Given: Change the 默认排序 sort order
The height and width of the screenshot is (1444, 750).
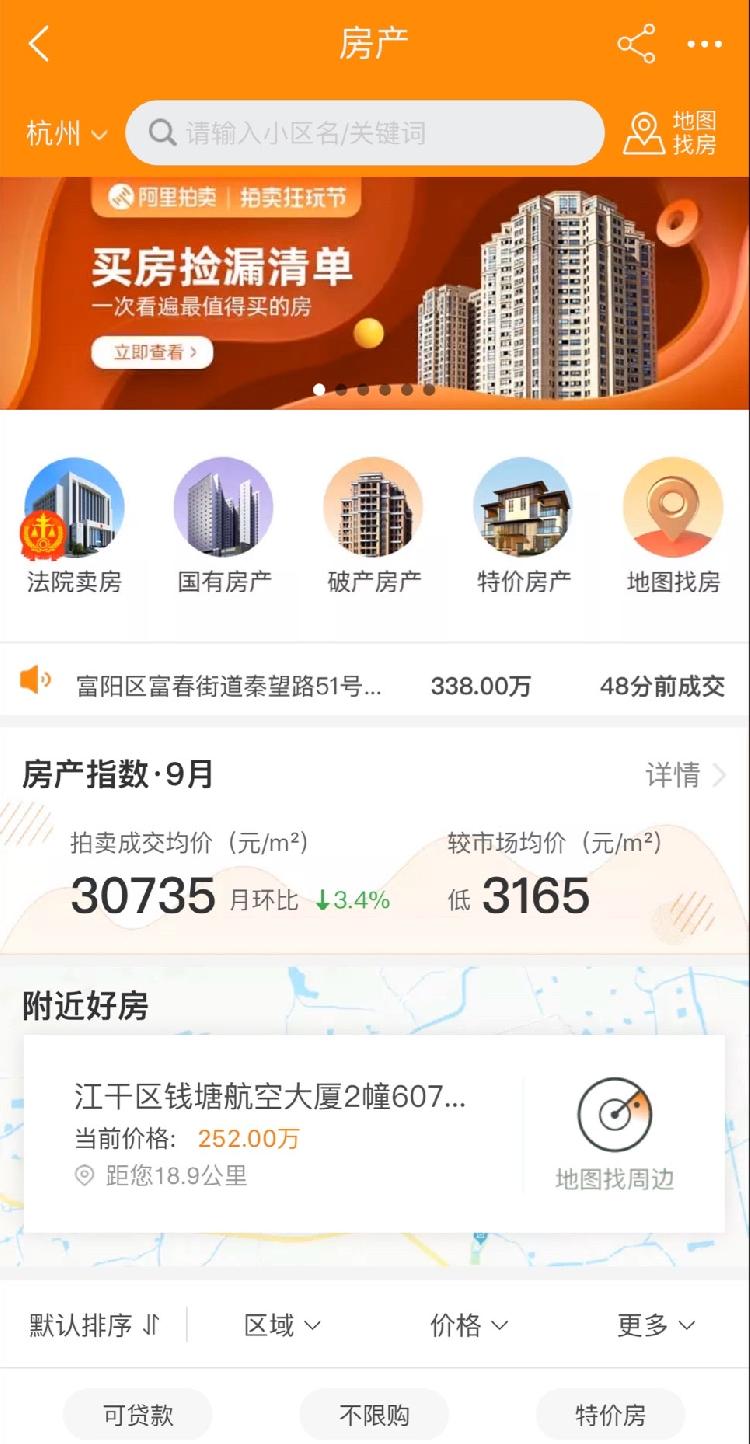Looking at the screenshot, I should tap(94, 1326).
